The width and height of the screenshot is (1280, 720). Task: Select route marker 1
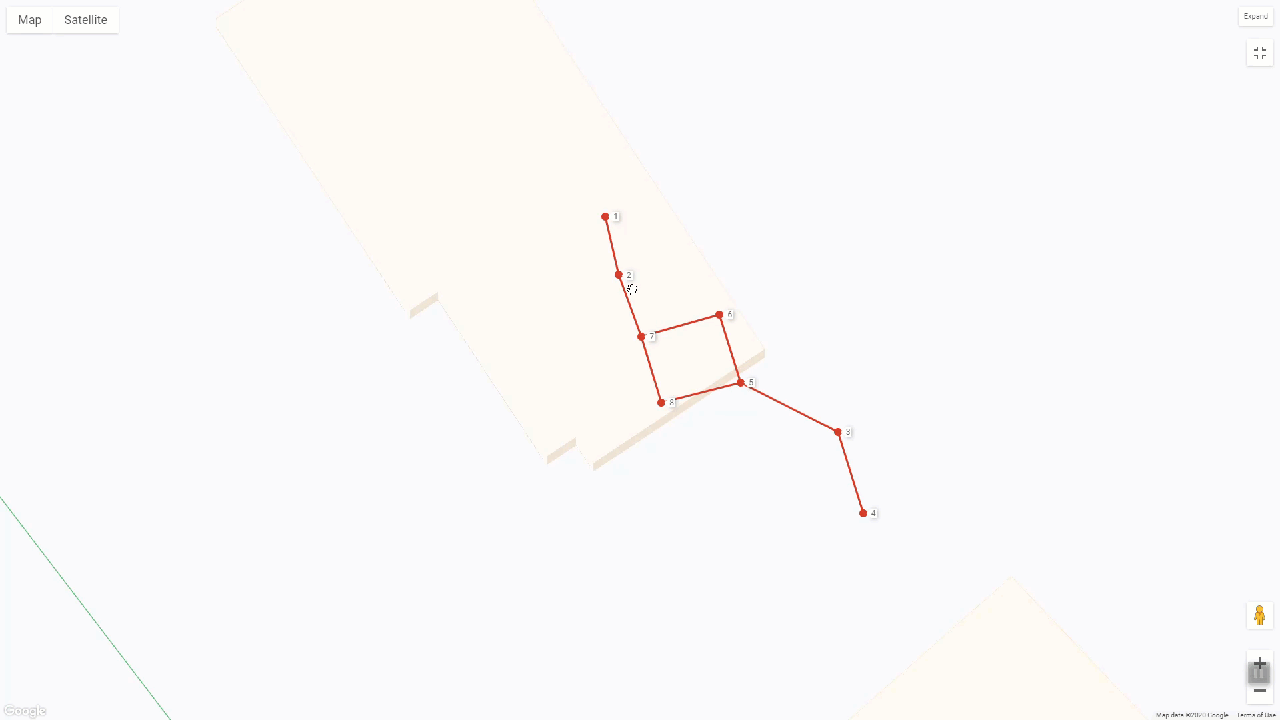pos(605,217)
